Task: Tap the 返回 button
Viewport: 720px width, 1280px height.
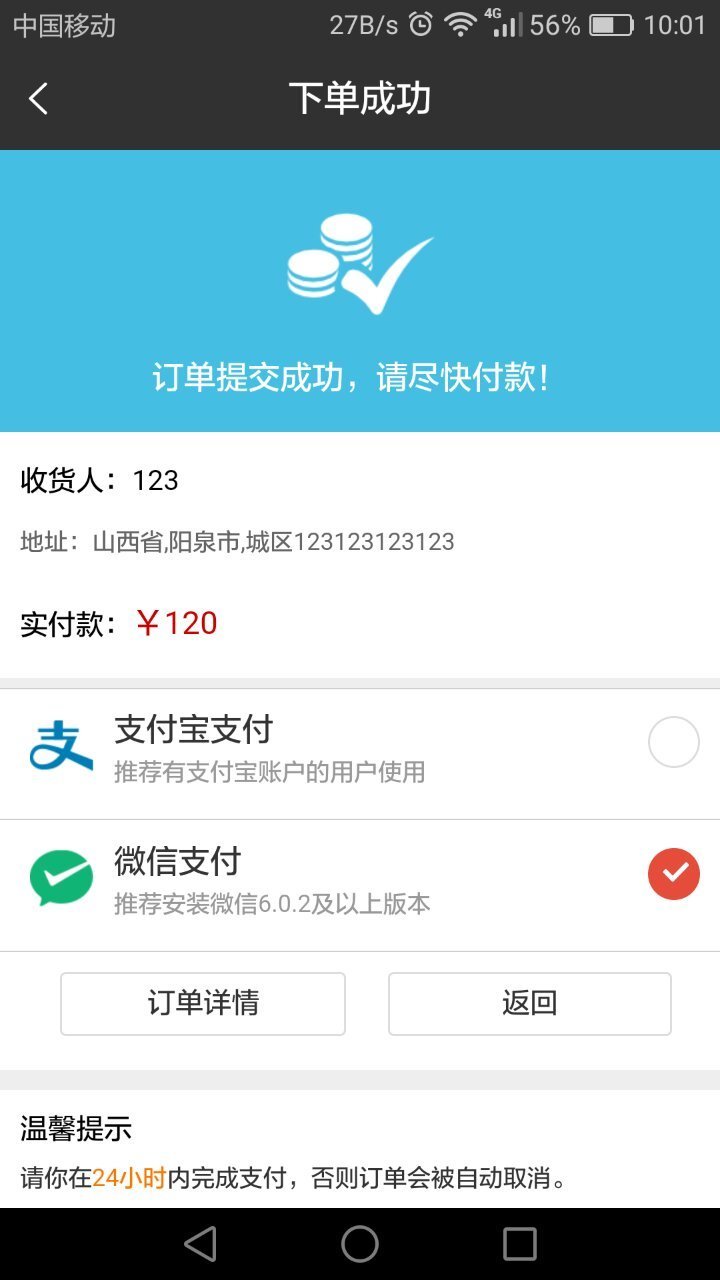Action: point(529,1003)
